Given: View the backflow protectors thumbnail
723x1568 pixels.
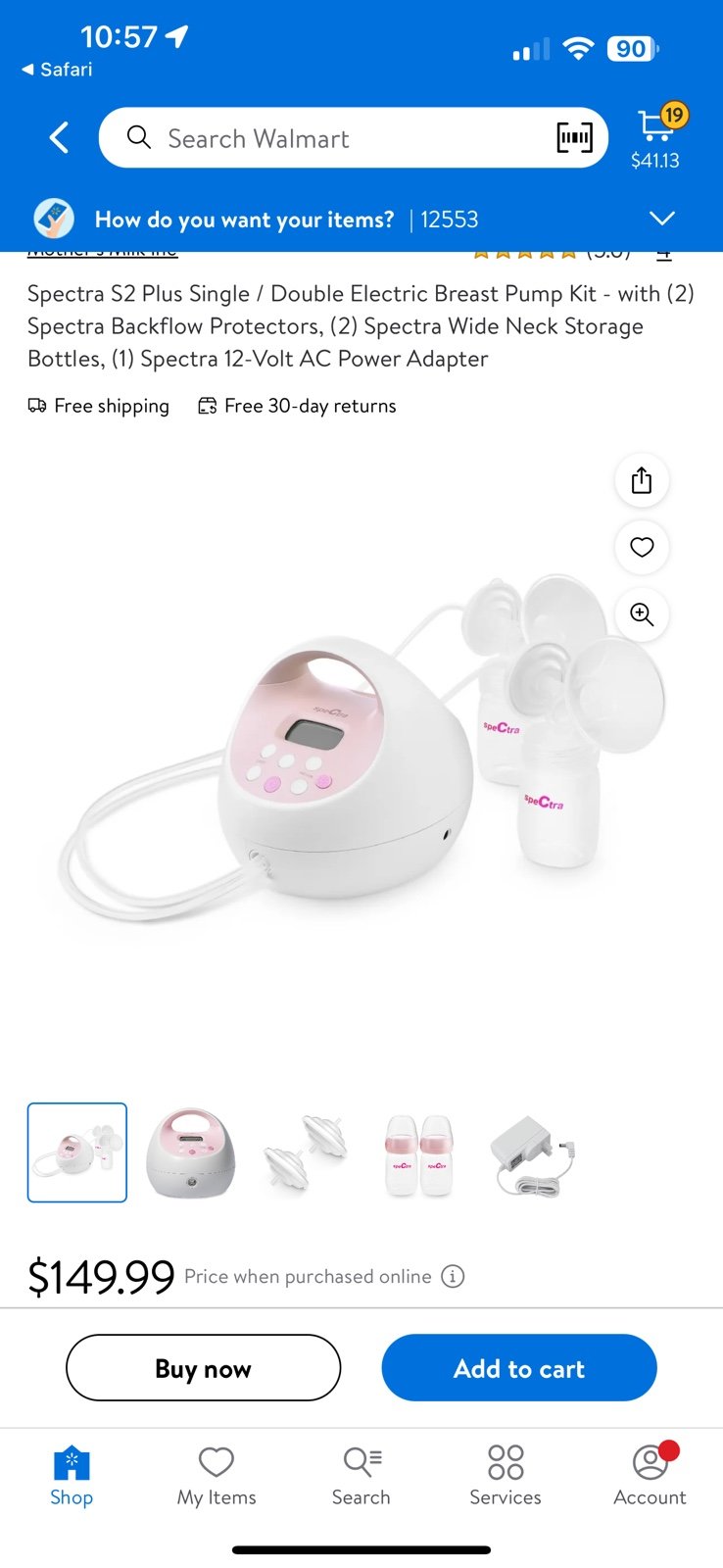Looking at the screenshot, I should [x=306, y=1152].
